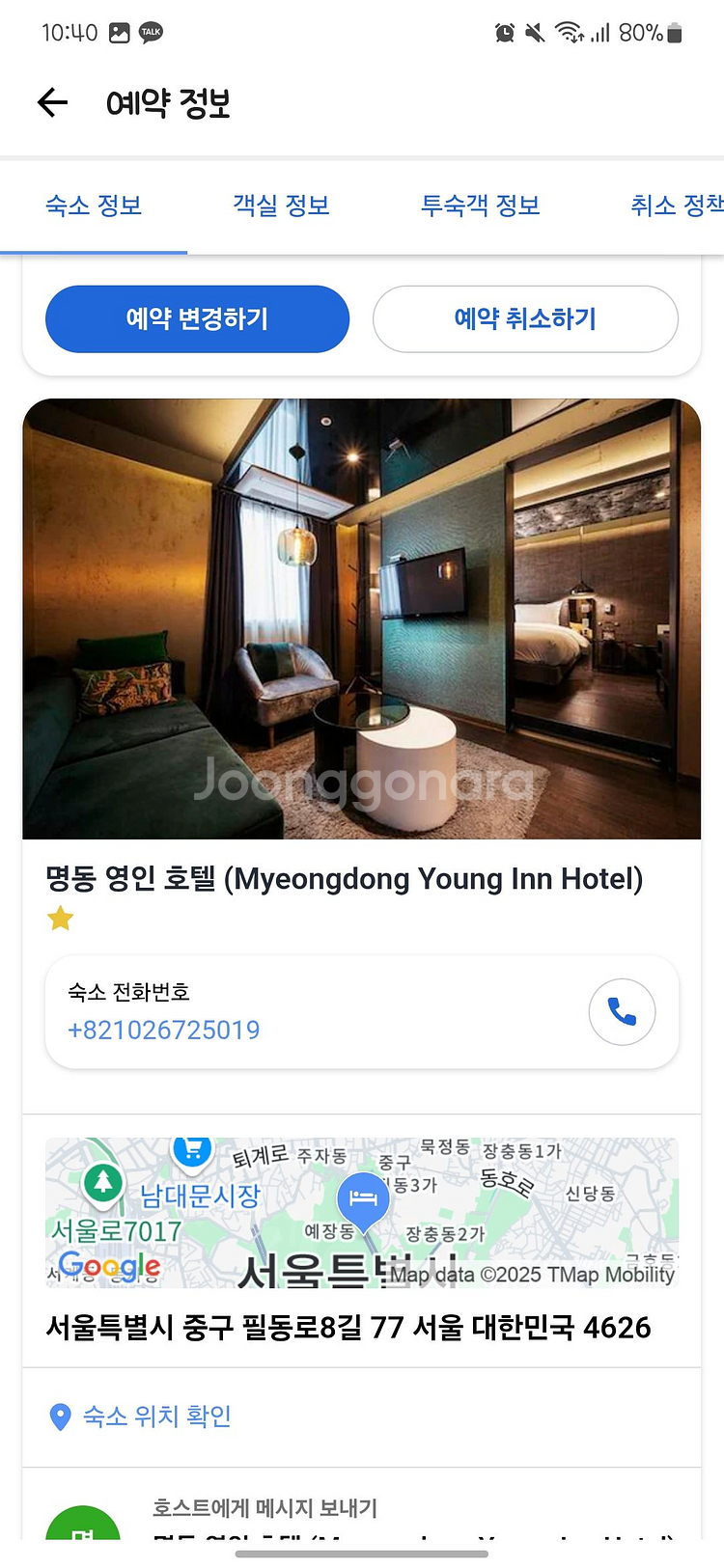The width and height of the screenshot is (724, 1568).
Task: Select the 취소 정책 tab
Action: (x=677, y=206)
